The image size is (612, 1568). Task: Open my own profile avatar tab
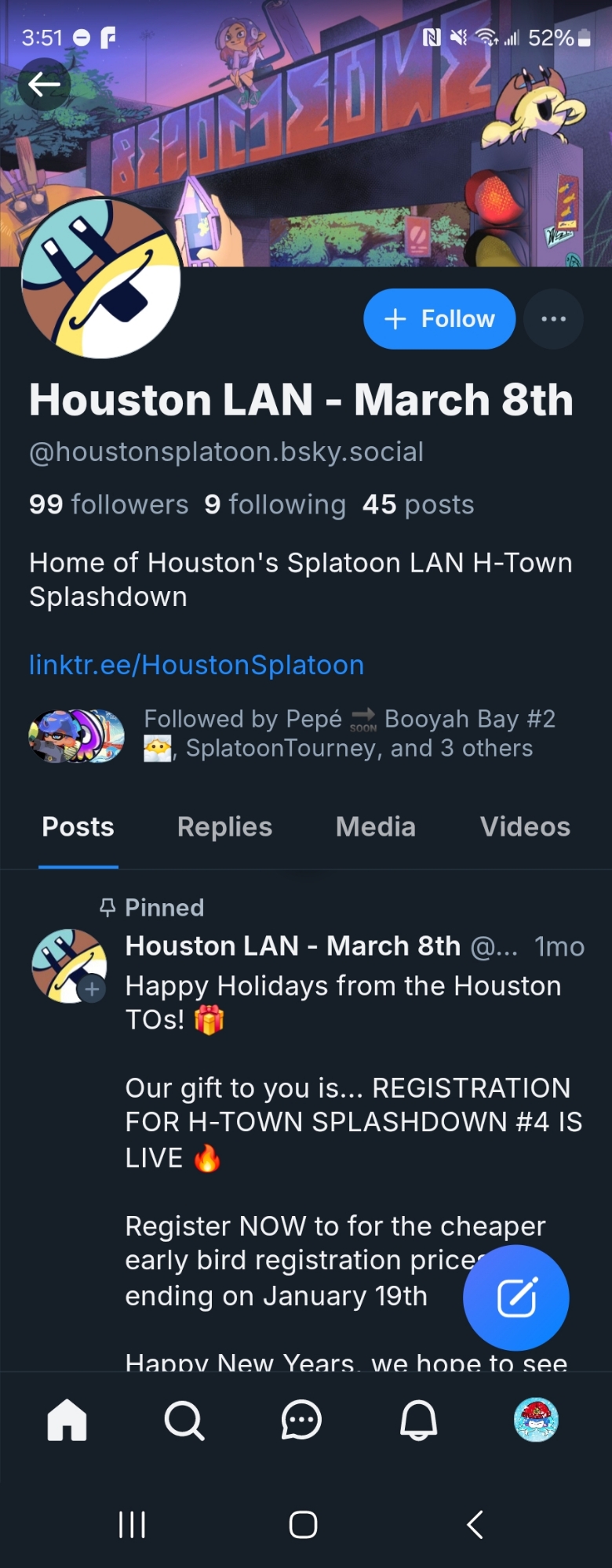(536, 1420)
